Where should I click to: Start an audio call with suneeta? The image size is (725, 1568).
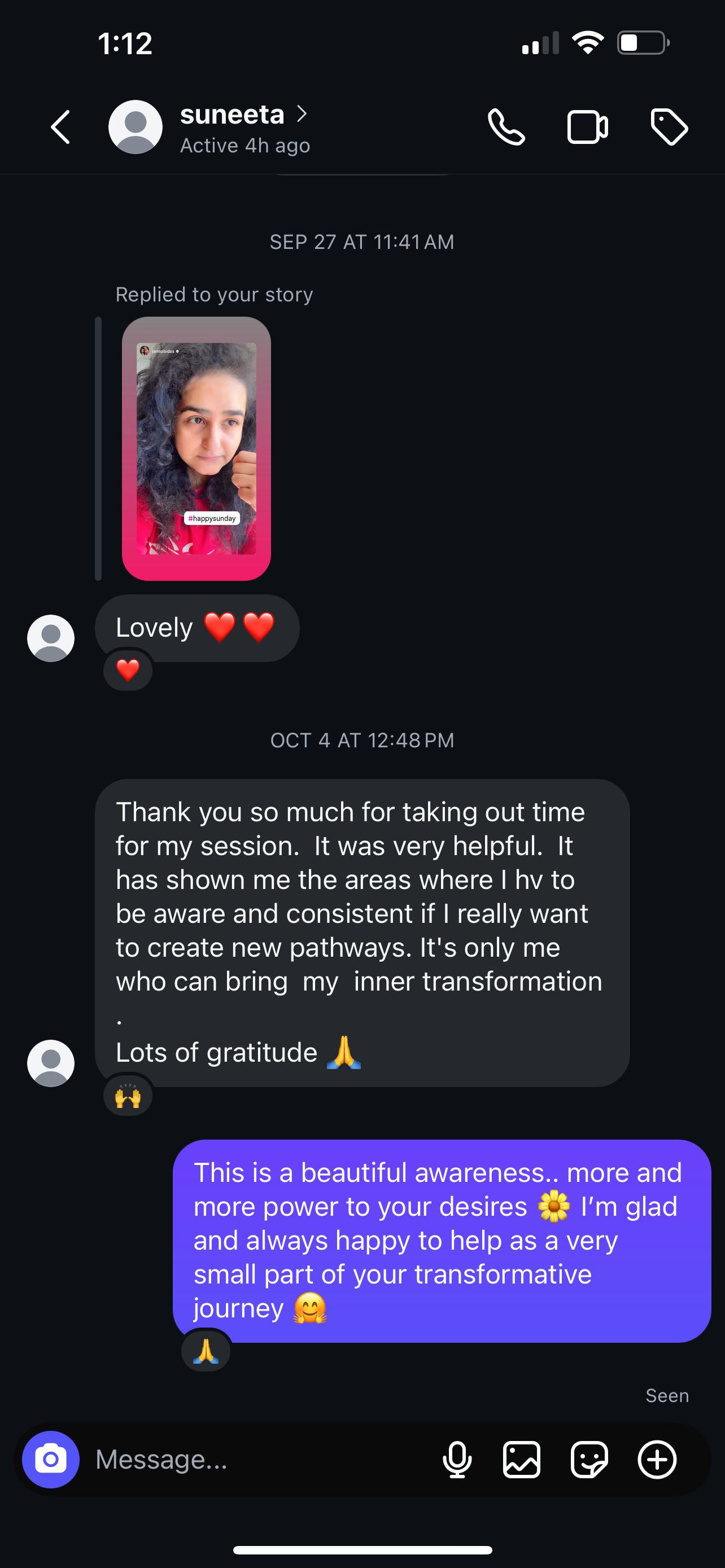click(506, 127)
